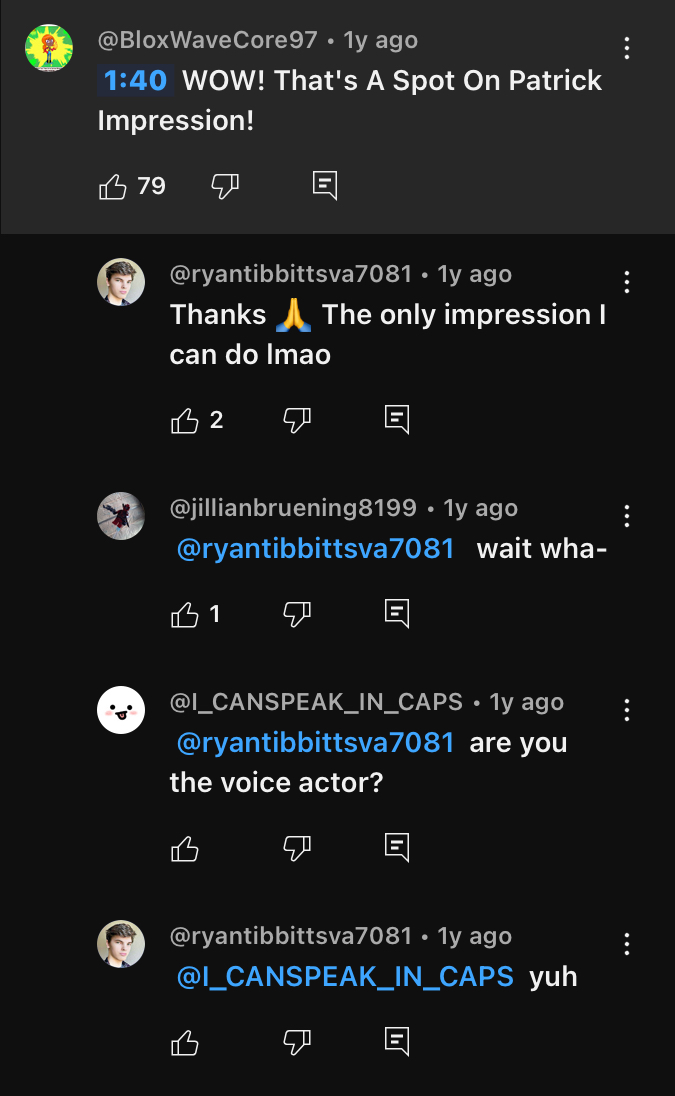Open overflow menu on BloxWaveCore97's comment

(626, 48)
